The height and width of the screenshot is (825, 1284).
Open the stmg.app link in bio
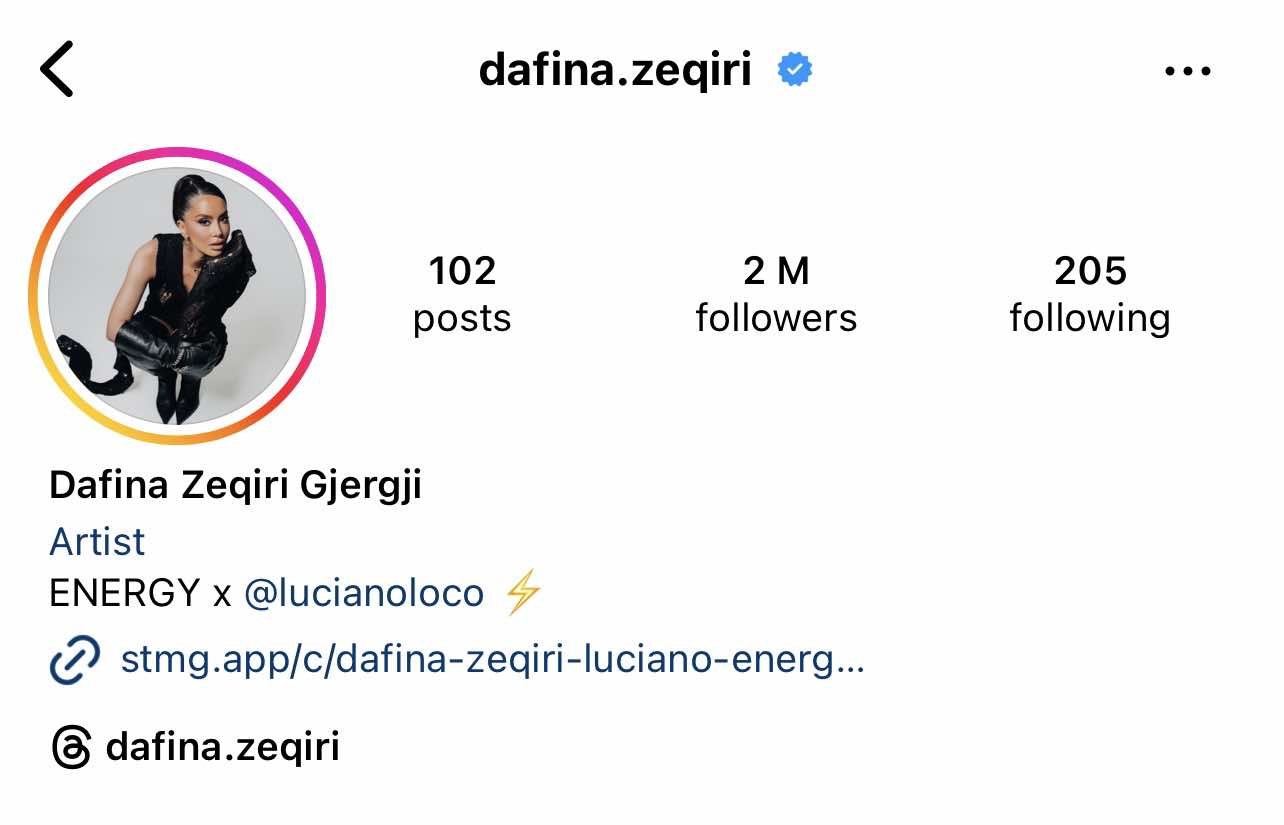click(x=490, y=661)
